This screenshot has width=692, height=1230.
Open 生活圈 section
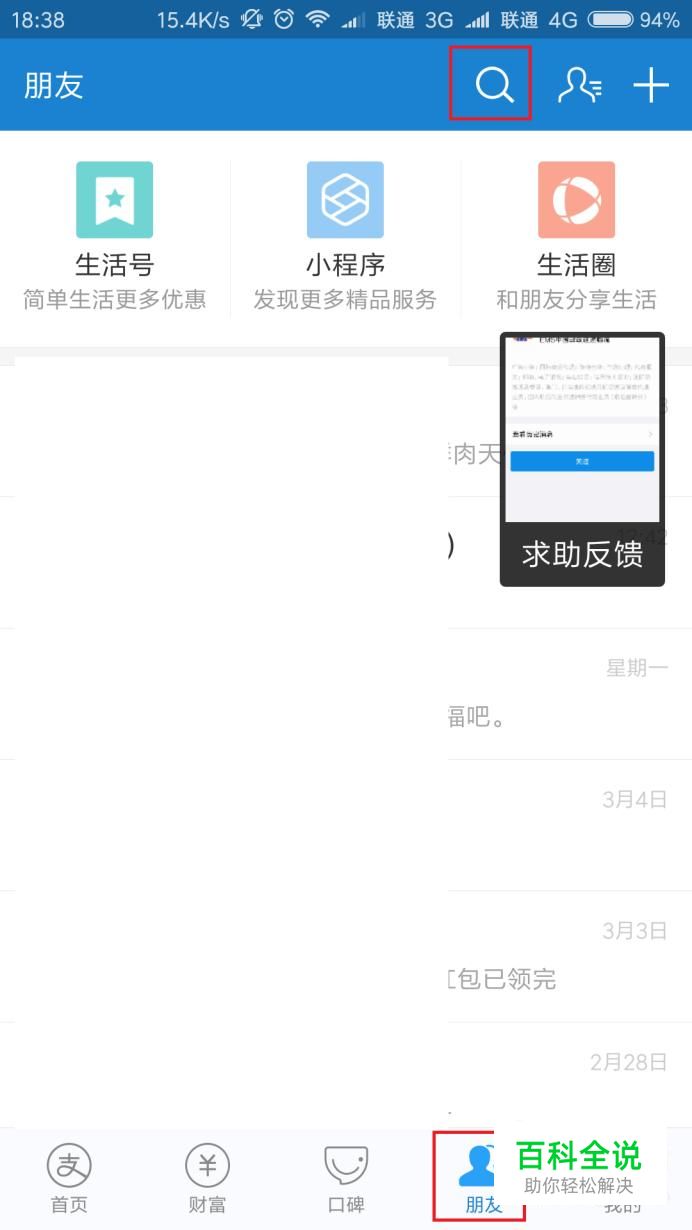[576, 237]
